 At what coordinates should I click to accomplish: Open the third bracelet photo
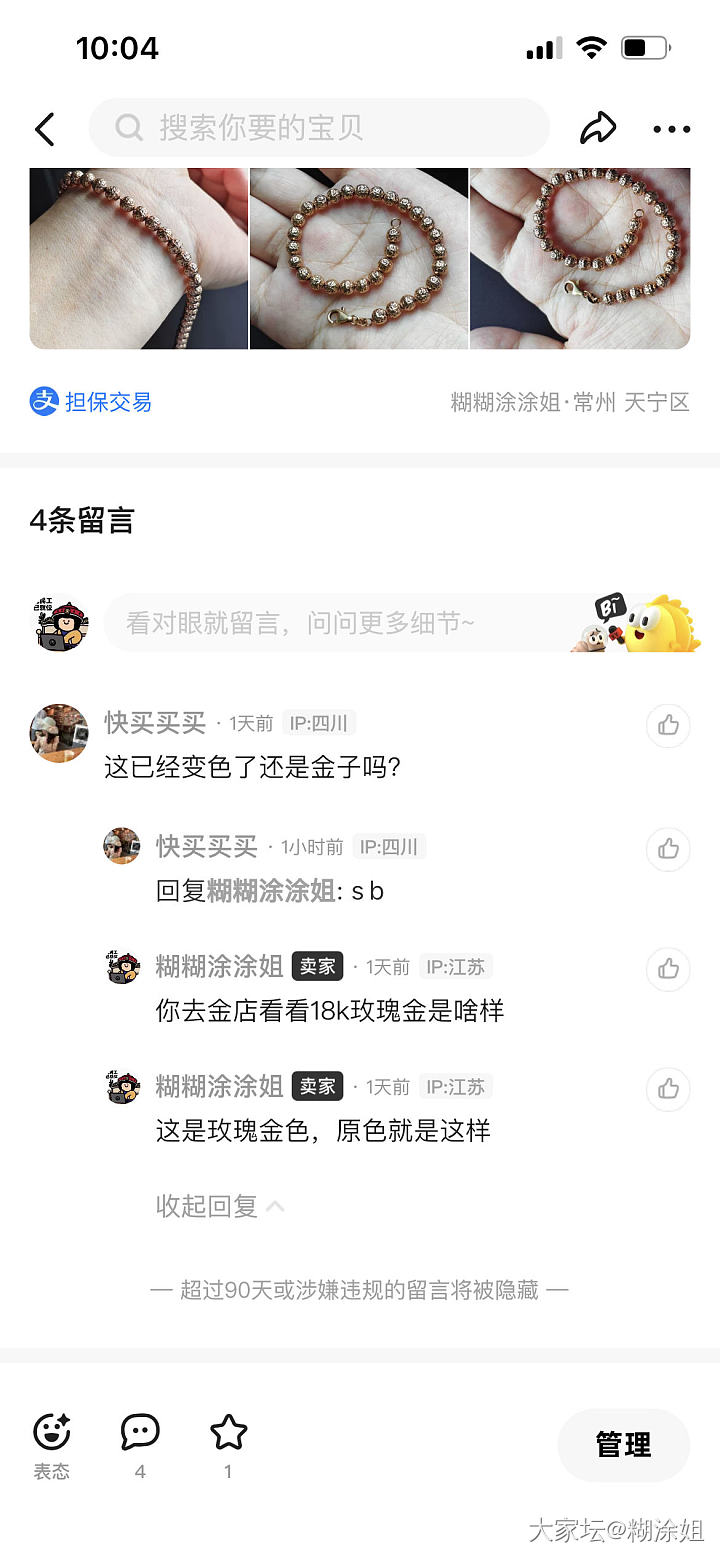(x=580, y=258)
